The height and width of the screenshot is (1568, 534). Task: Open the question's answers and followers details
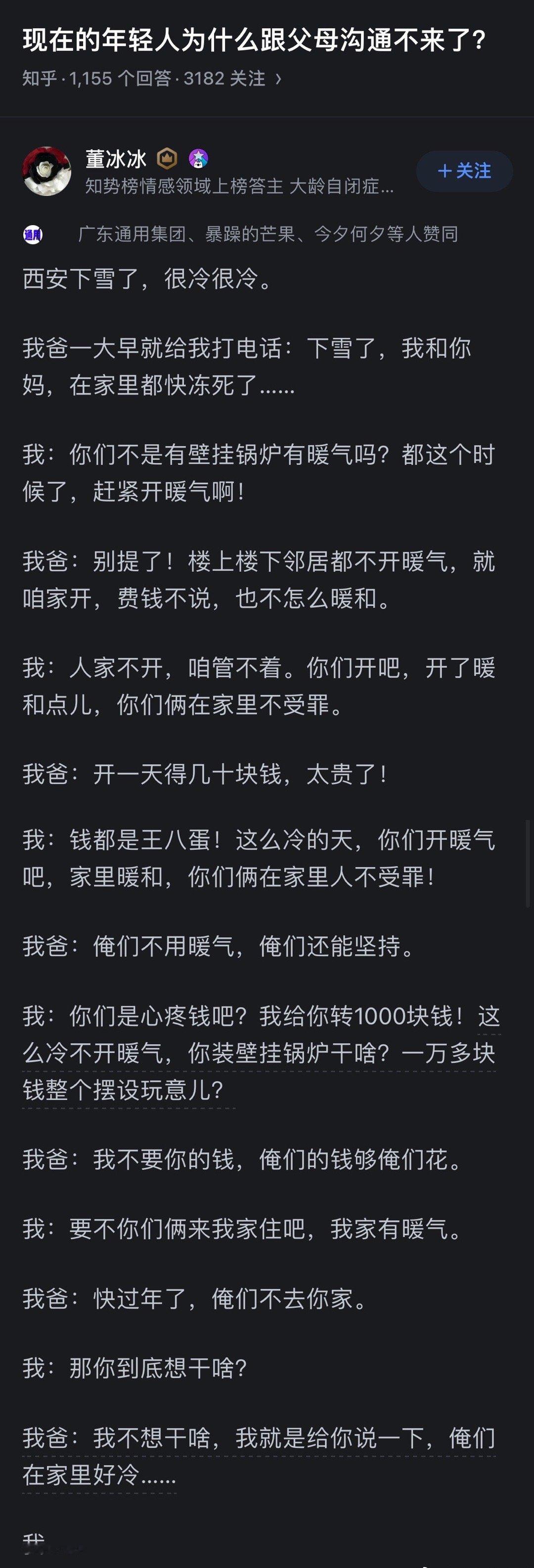coord(152,79)
